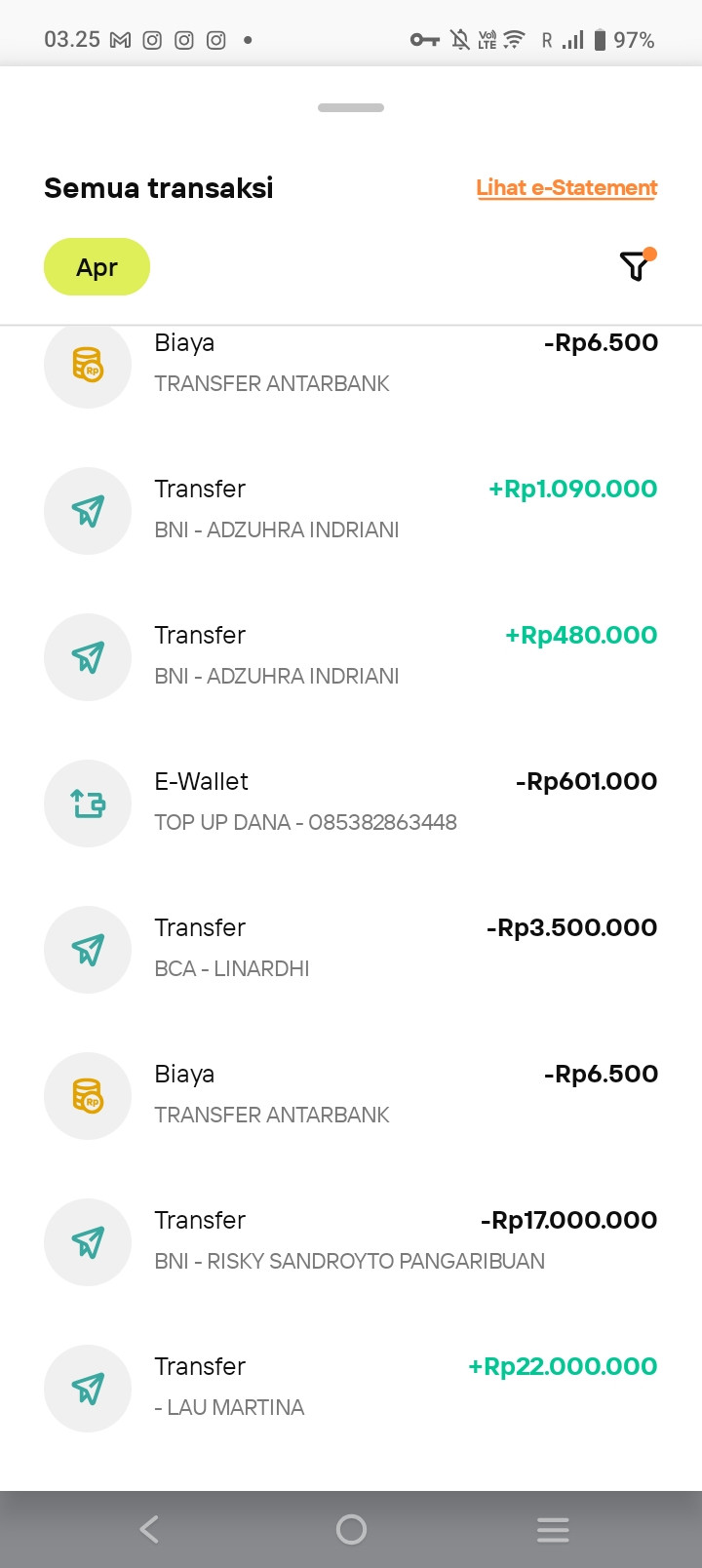This screenshot has height=1568, width=702.
Task: Open the Lihat e-Statement link
Action: (x=566, y=188)
